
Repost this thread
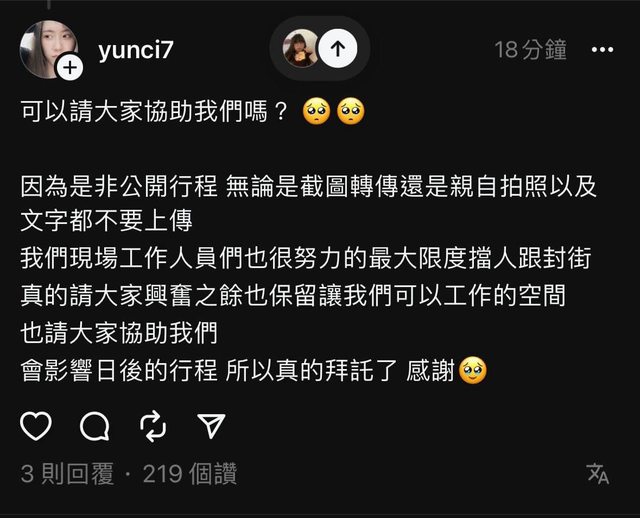(153, 426)
